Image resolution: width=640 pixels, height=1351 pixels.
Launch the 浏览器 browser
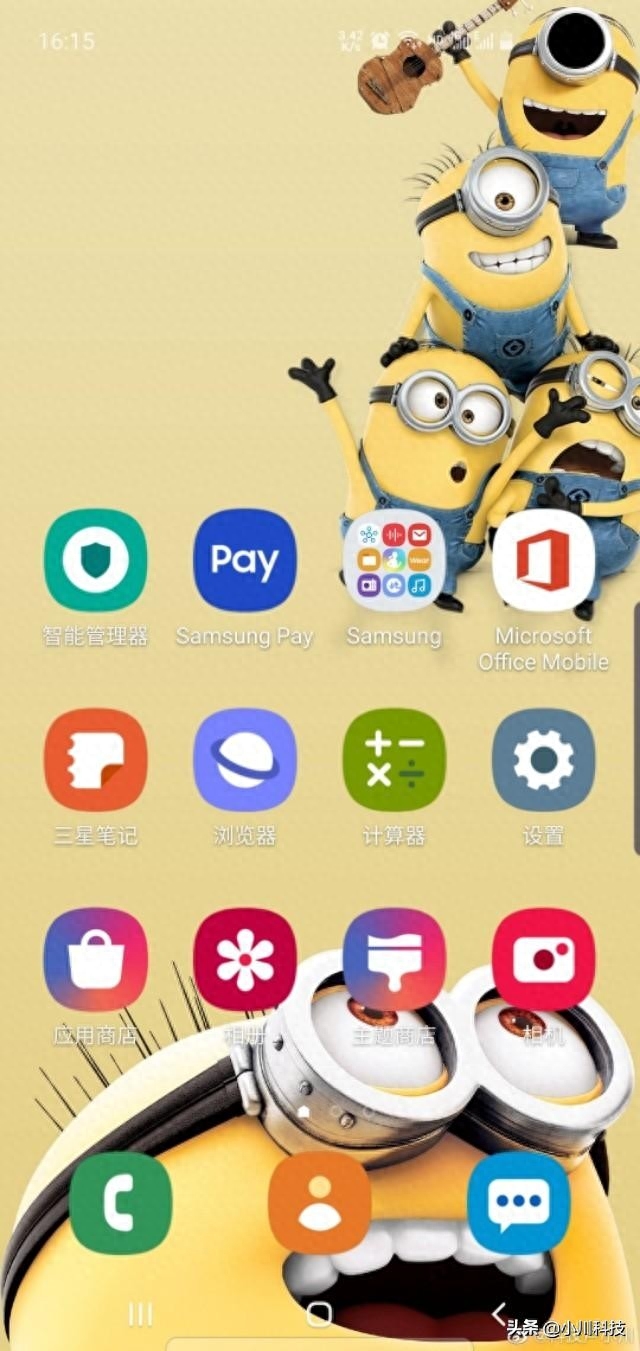tap(245, 760)
